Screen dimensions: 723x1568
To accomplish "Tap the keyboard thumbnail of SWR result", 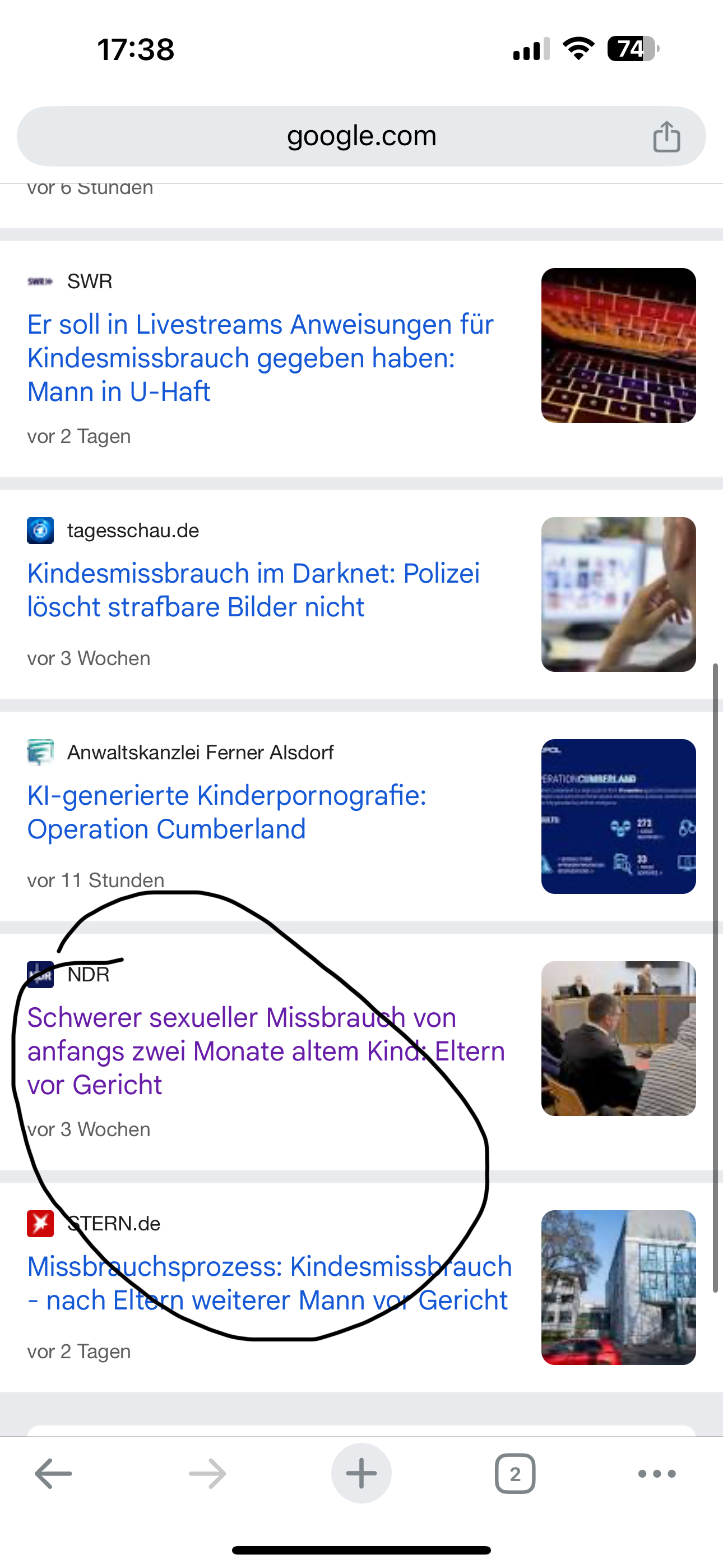I will 618,345.
